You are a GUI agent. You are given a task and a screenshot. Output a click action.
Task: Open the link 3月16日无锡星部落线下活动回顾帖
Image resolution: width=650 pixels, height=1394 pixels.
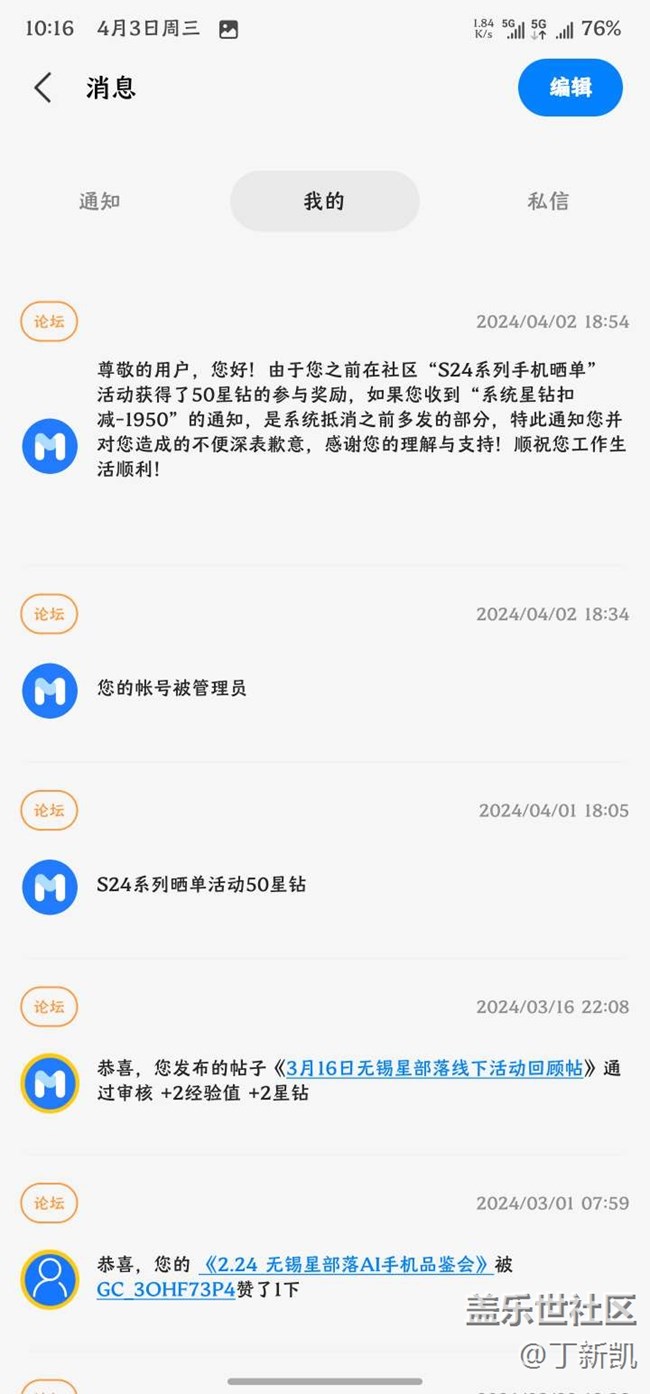point(434,1068)
